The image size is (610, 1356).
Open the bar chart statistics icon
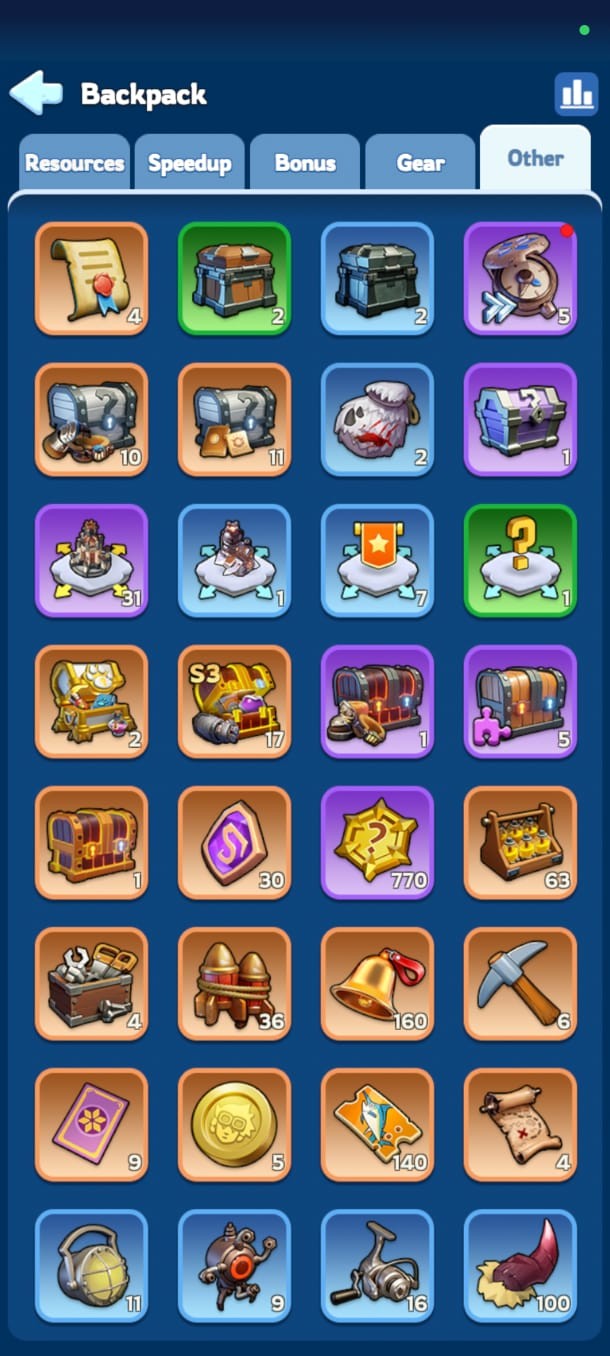pyautogui.click(x=576, y=94)
